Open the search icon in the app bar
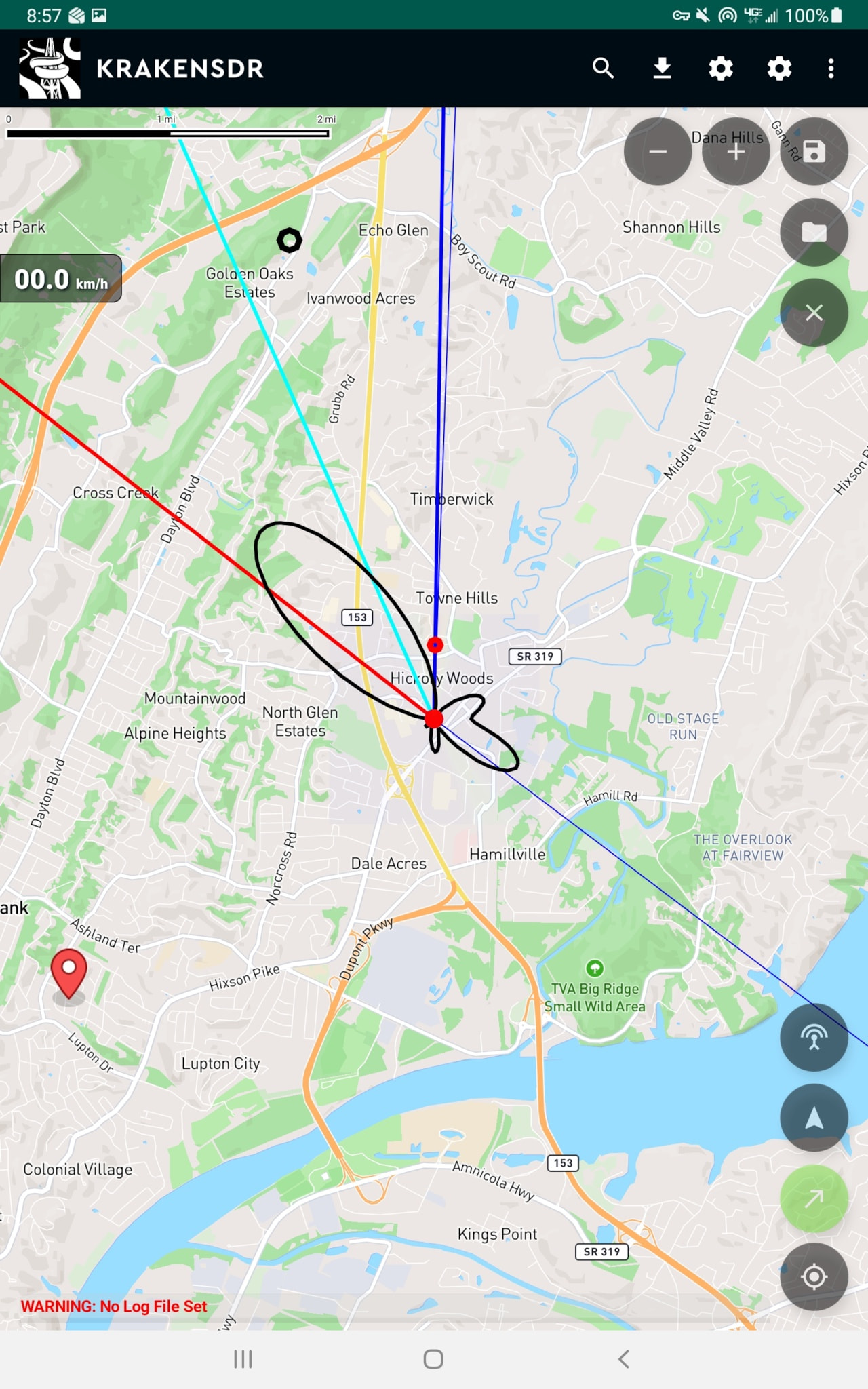This screenshot has width=868, height=1389. coord(603,69)
